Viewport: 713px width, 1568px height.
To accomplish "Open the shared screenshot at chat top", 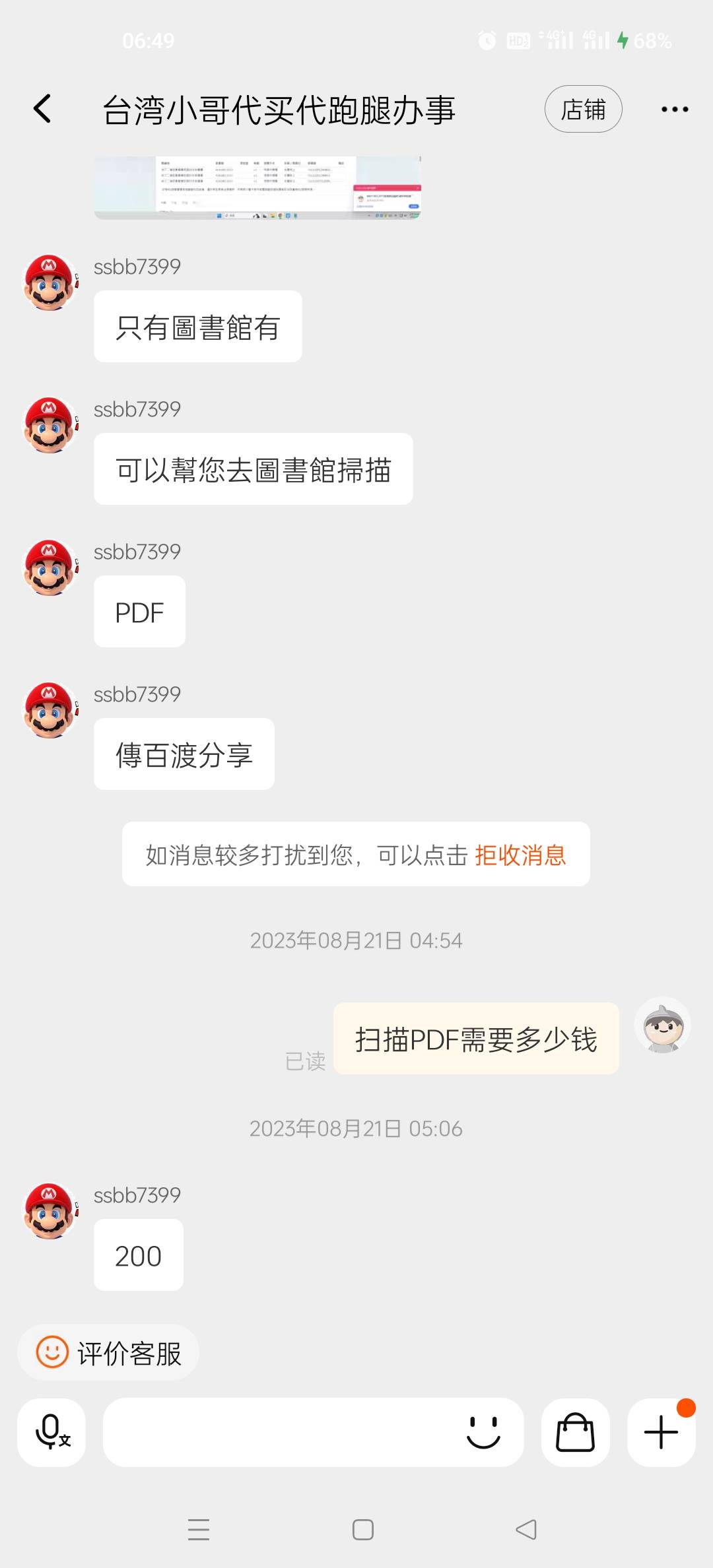I will tap(257, 187).
